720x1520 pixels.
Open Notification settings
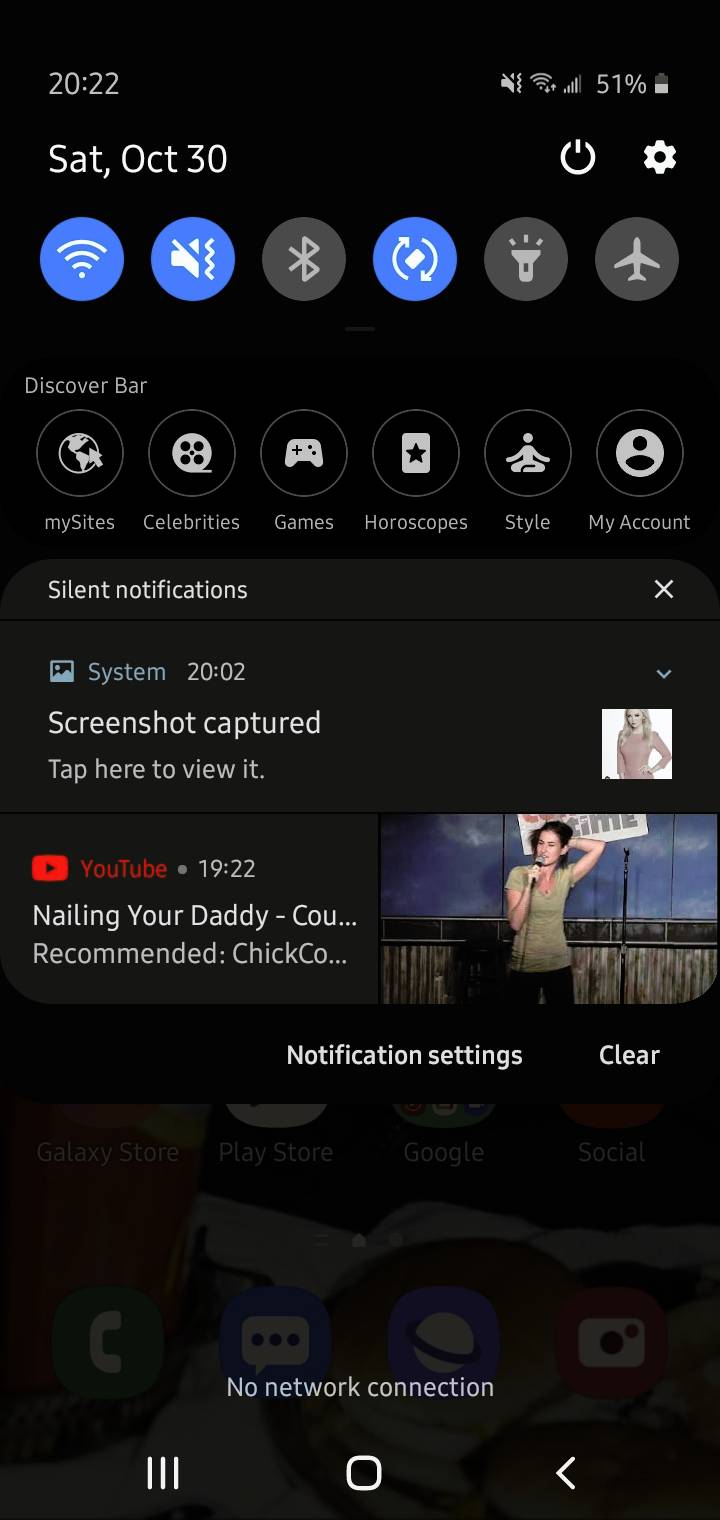pos(404,1055)
